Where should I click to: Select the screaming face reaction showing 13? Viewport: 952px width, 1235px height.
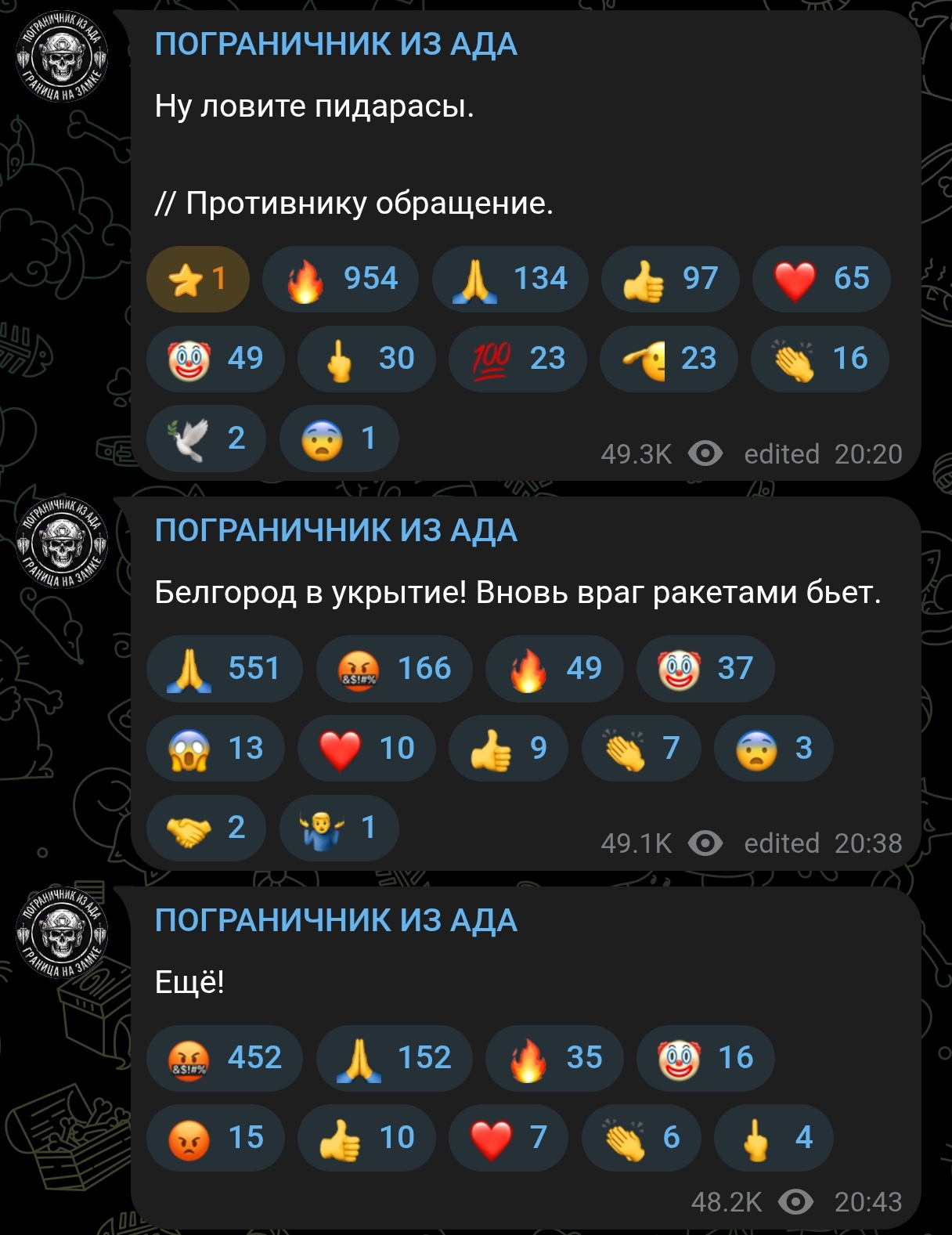pyautogui.click(x=215, y=749)
